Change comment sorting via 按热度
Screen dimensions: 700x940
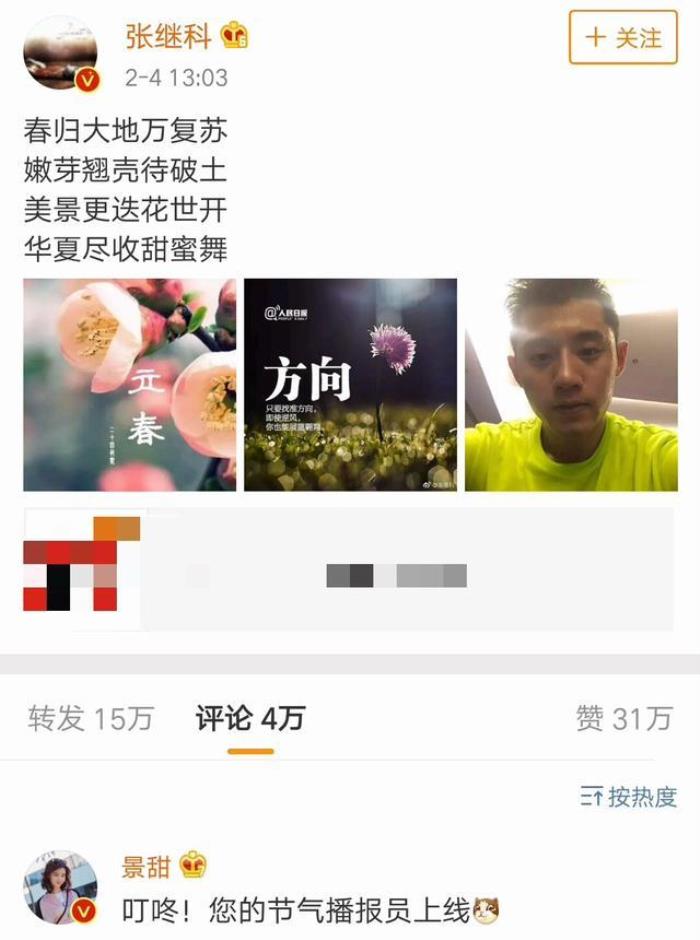tap(628, 797)
